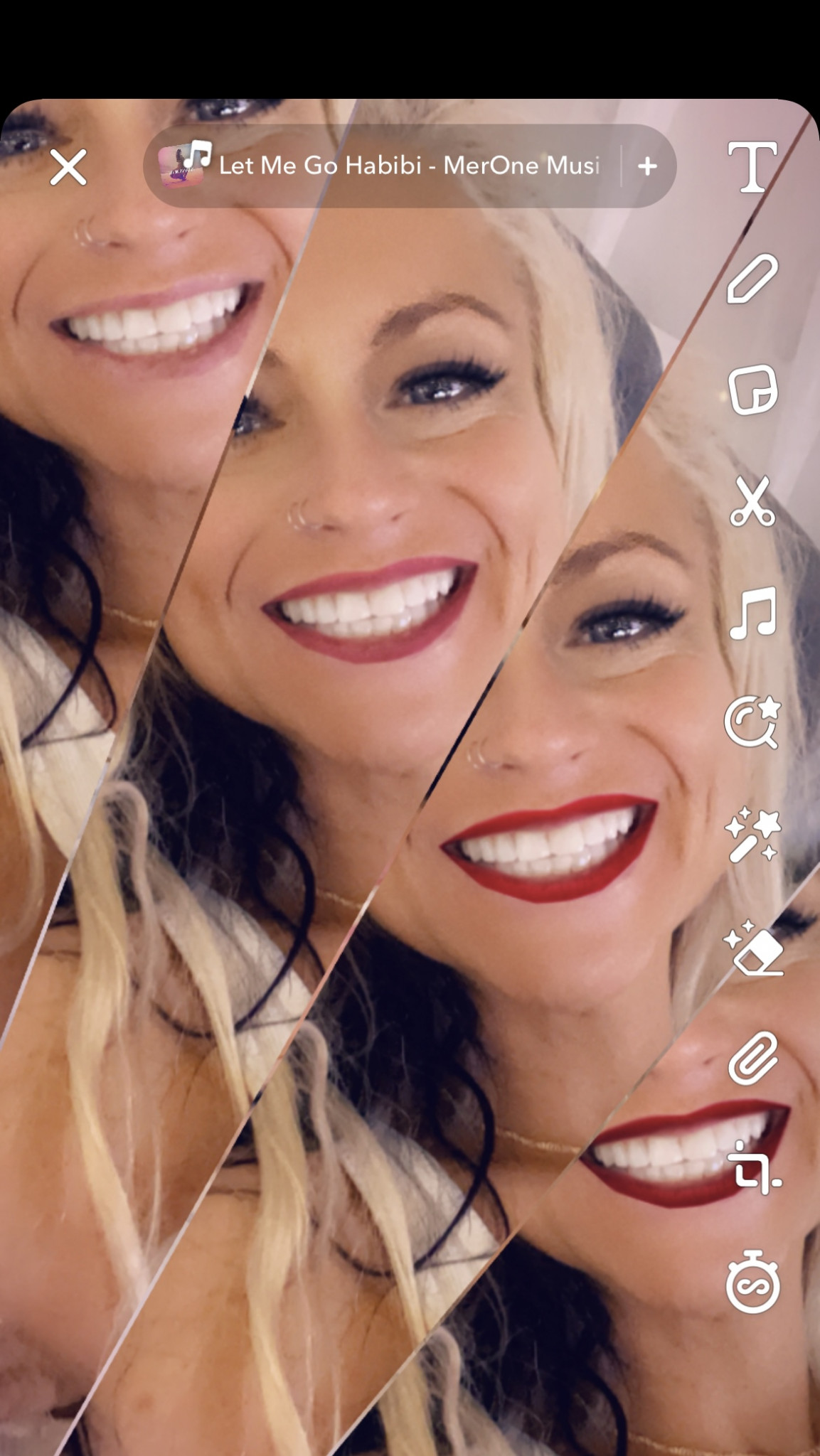Viewport: 820px width, 1456px height.
Task: Tap the plus icon beside the song title
Action: (647, 166)
